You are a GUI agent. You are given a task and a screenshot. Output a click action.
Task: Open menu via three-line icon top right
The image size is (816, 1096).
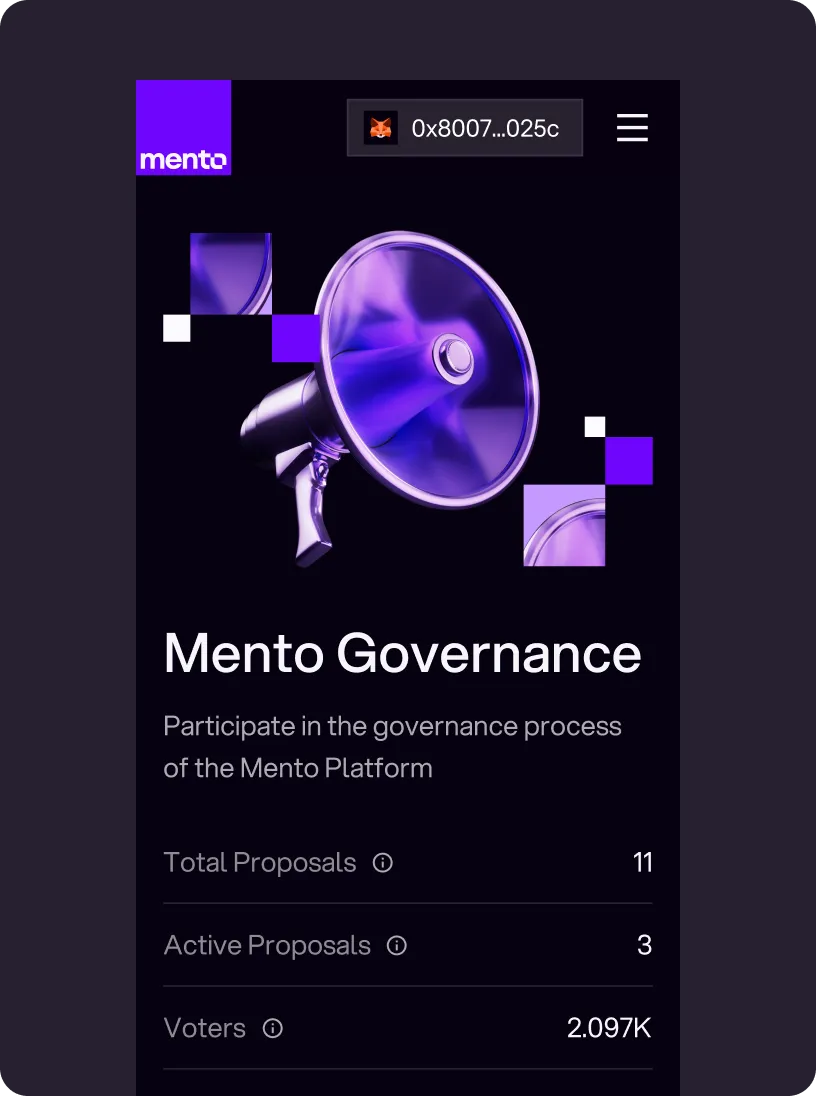pyautogui.click(x=632, y=127)
